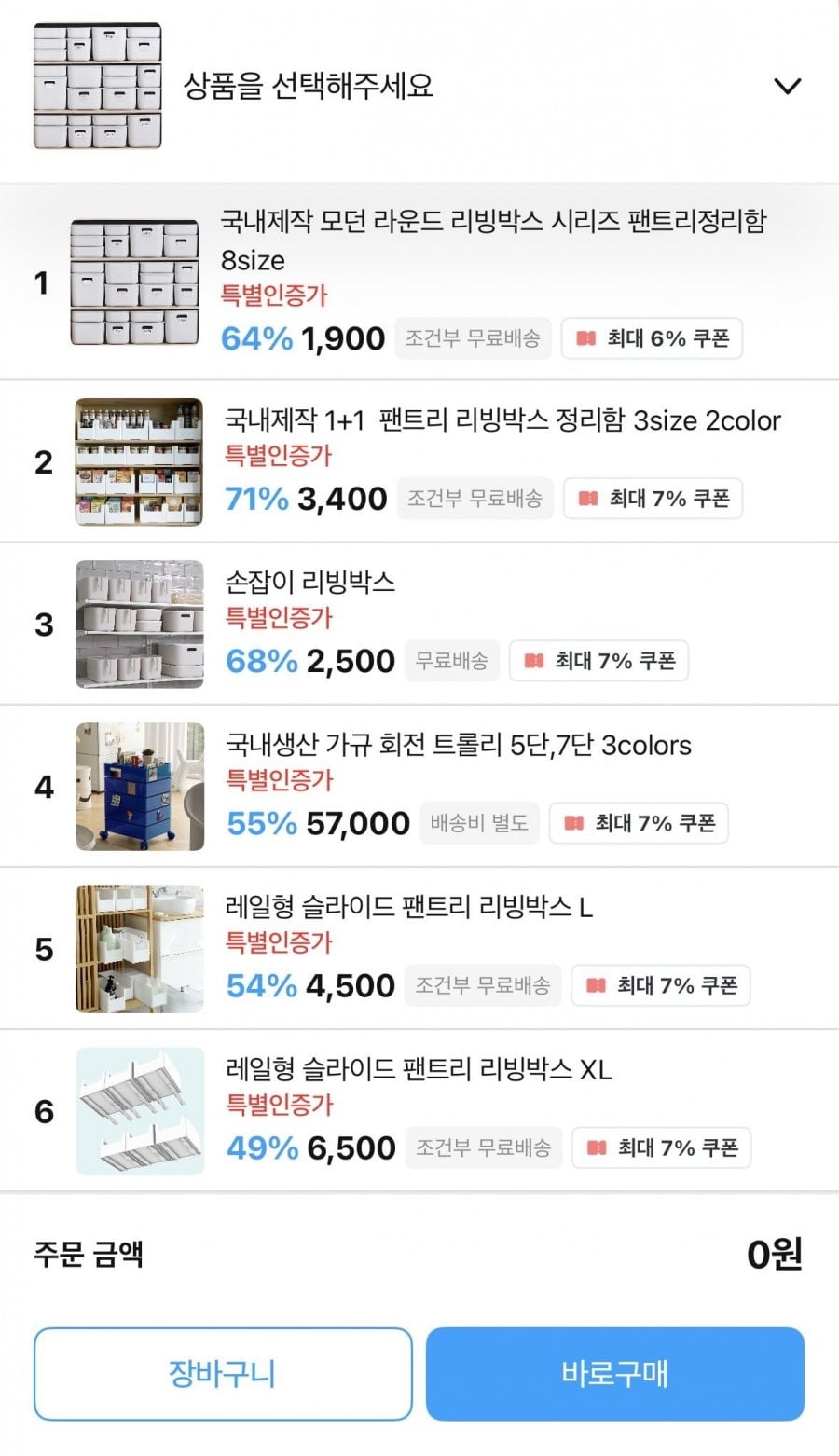The height and width of the screenshot is (1456, 839).
Task: Add to cart with 장바구니
Action: 223,1374
